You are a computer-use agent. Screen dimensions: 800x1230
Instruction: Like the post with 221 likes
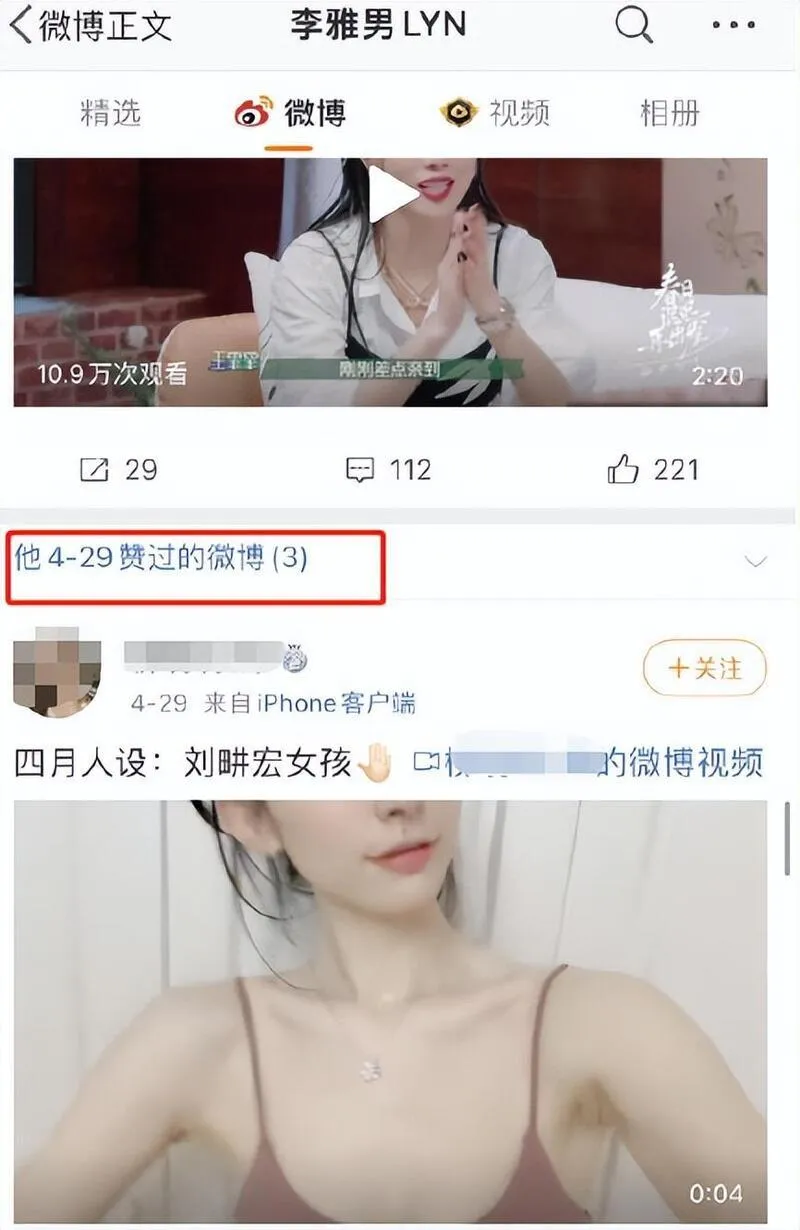(x=653, y=470)
